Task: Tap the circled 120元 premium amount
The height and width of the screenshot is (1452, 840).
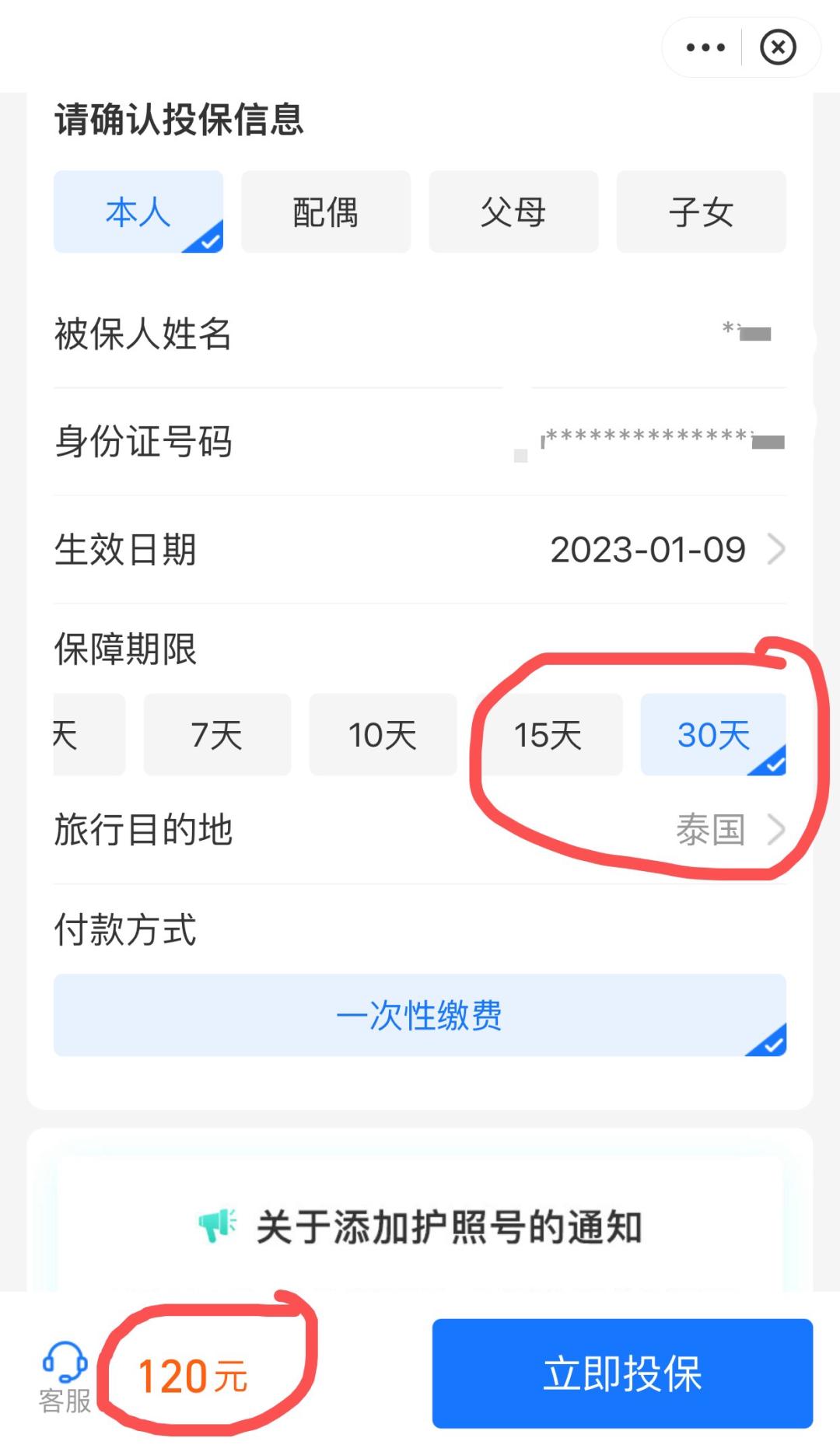Action: pos(193,1372)
